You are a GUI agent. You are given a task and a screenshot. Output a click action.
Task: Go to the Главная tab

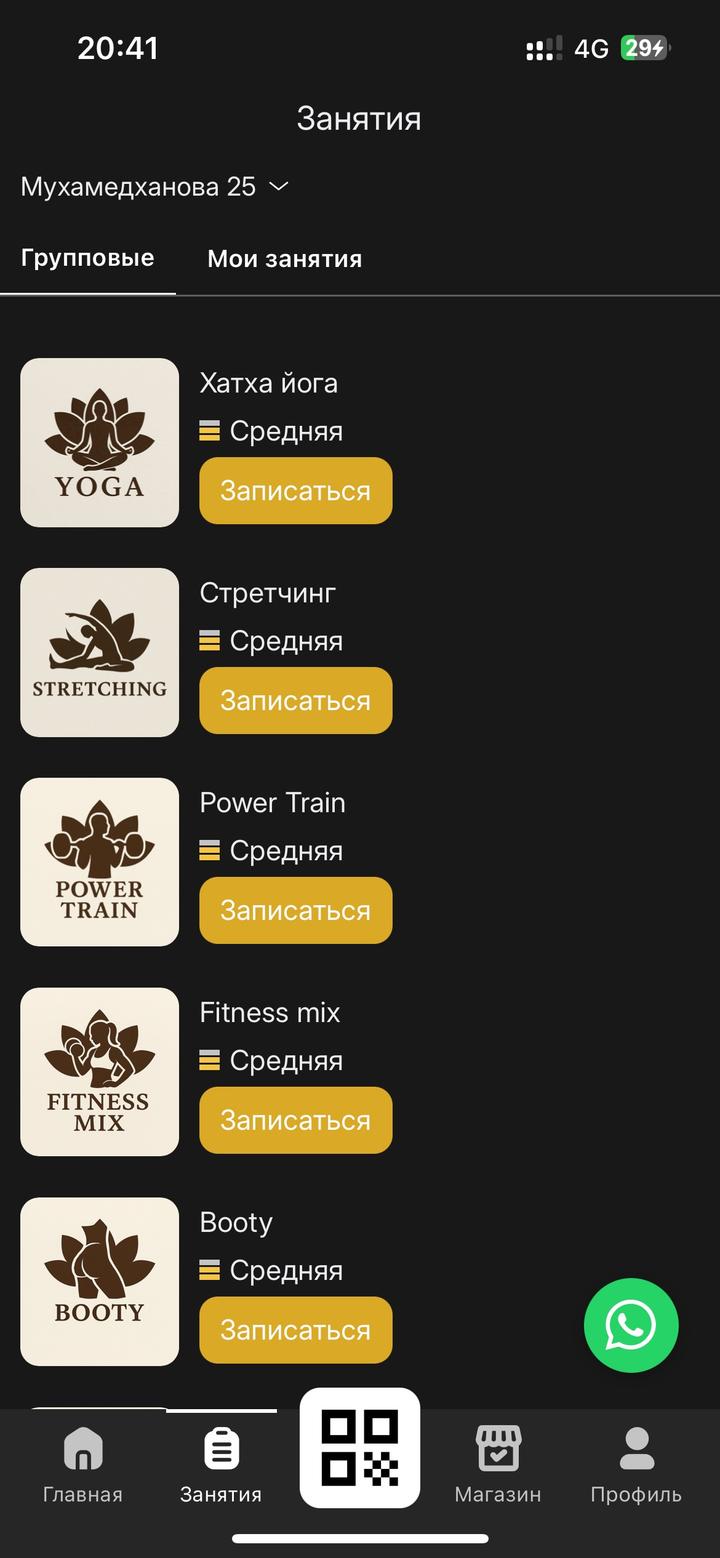point(83,1465)
